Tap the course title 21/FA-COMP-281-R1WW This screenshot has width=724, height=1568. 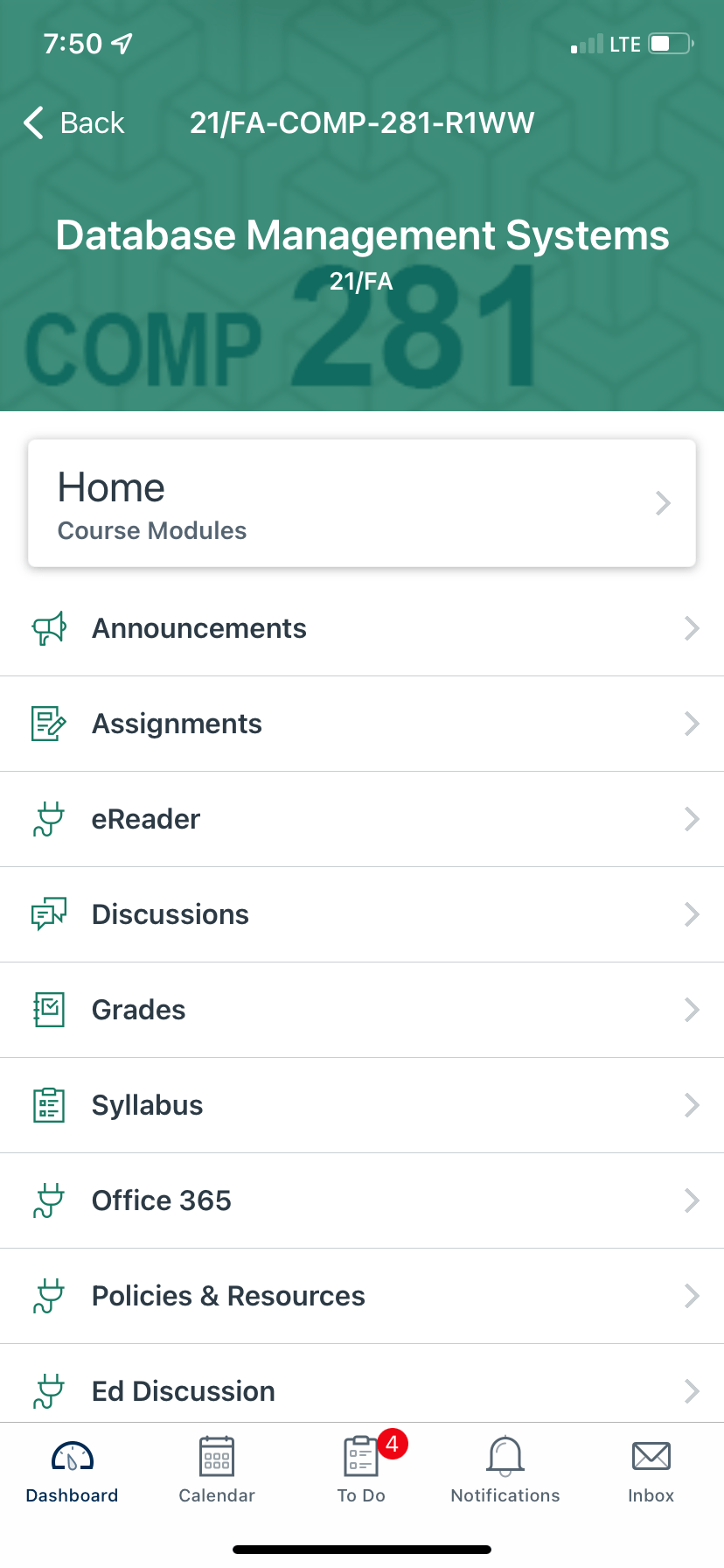(362, 123)
